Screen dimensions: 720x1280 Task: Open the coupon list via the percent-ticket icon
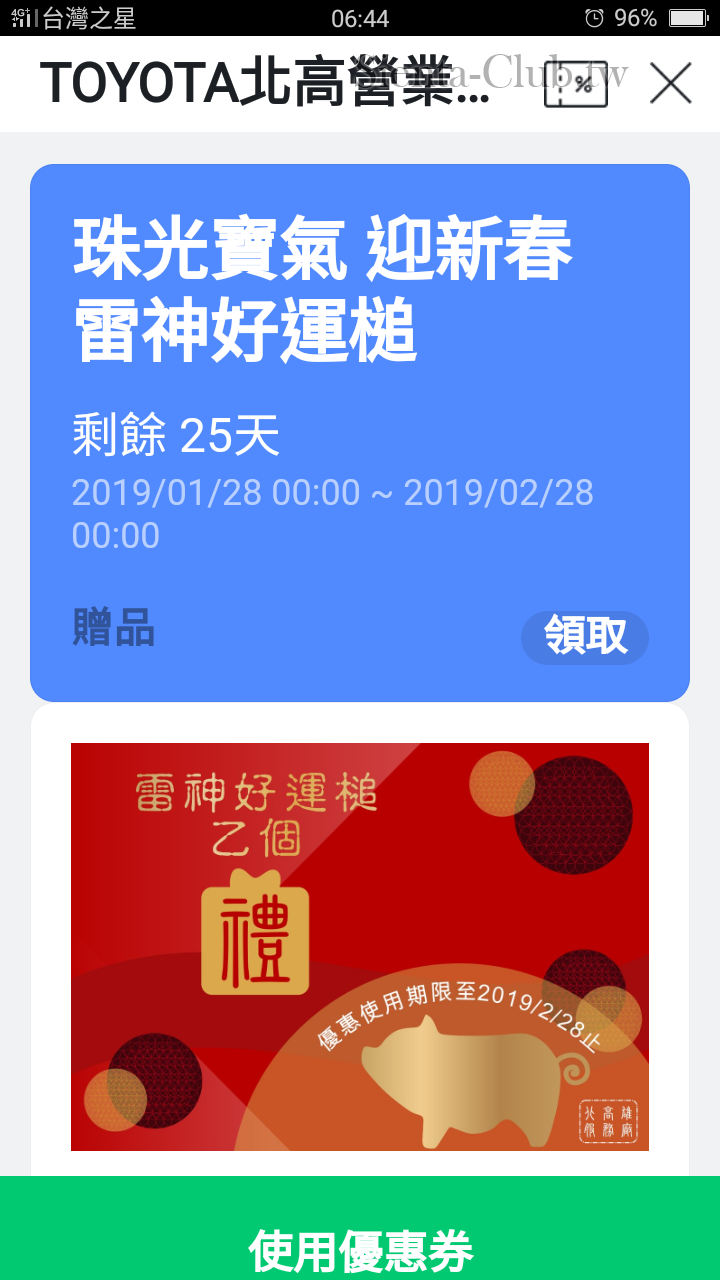coord(578,84)
